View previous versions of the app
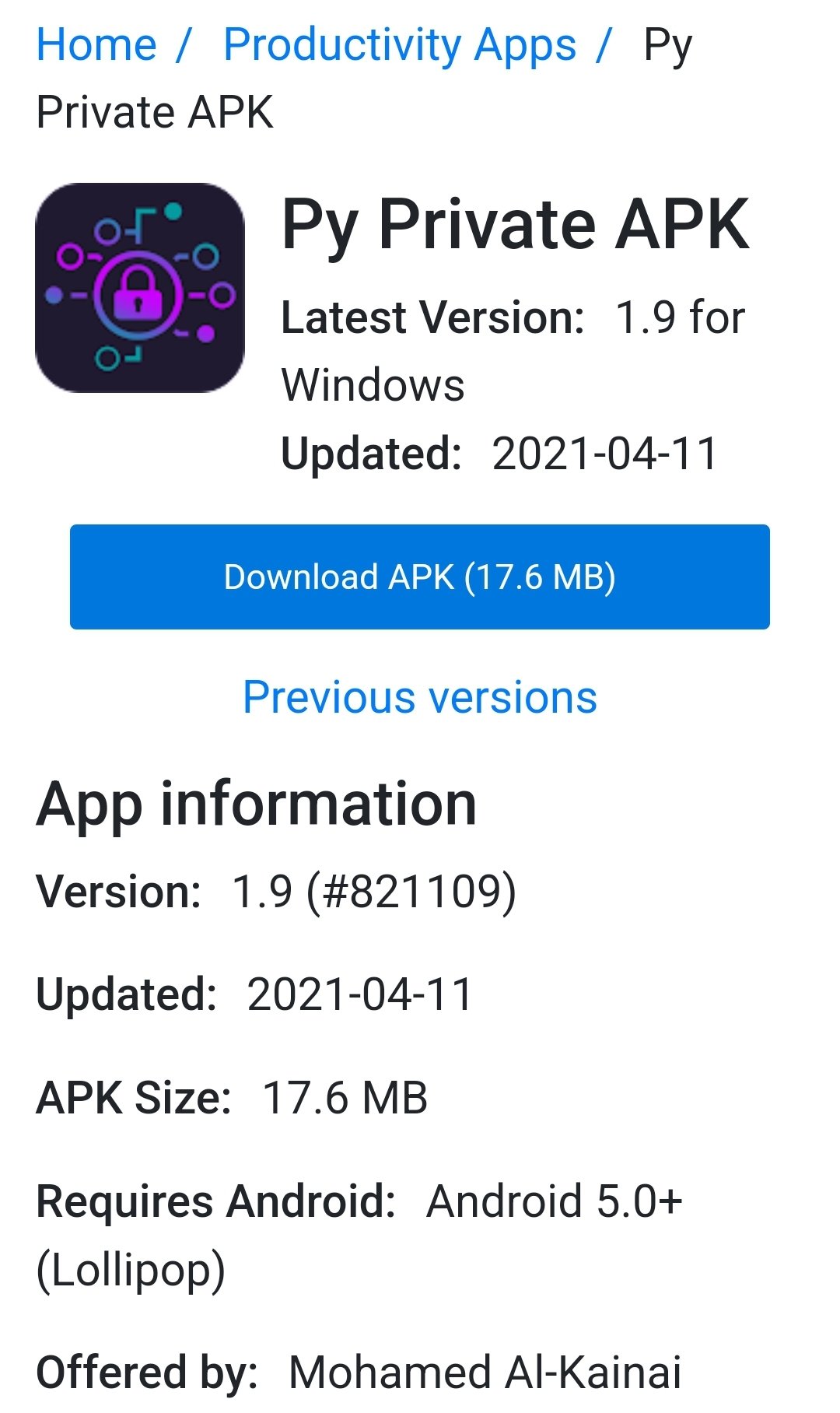Image resolution: width=840 pixels, height=1413 pixels. pyautogui.click(x=420, y=697)
